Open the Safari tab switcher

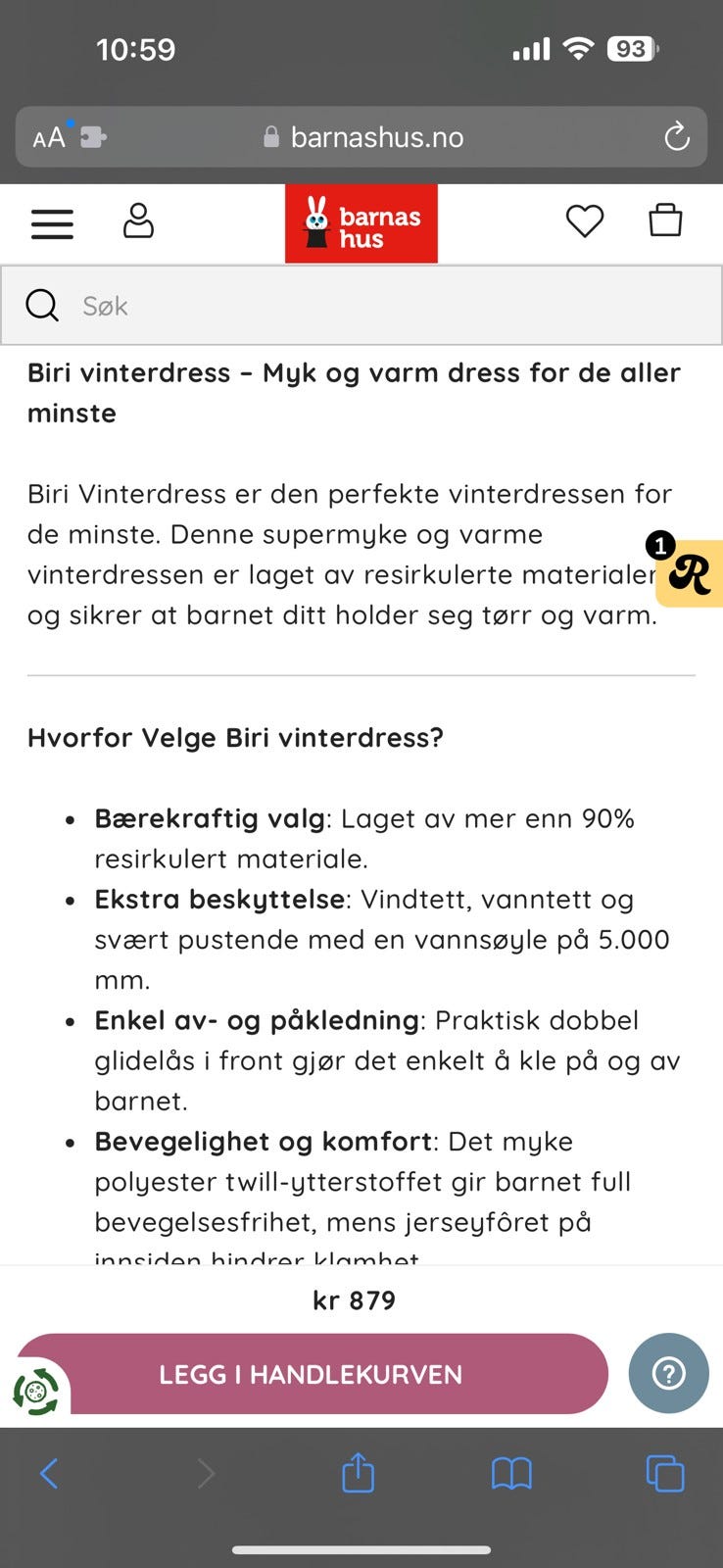point(665,1473)
